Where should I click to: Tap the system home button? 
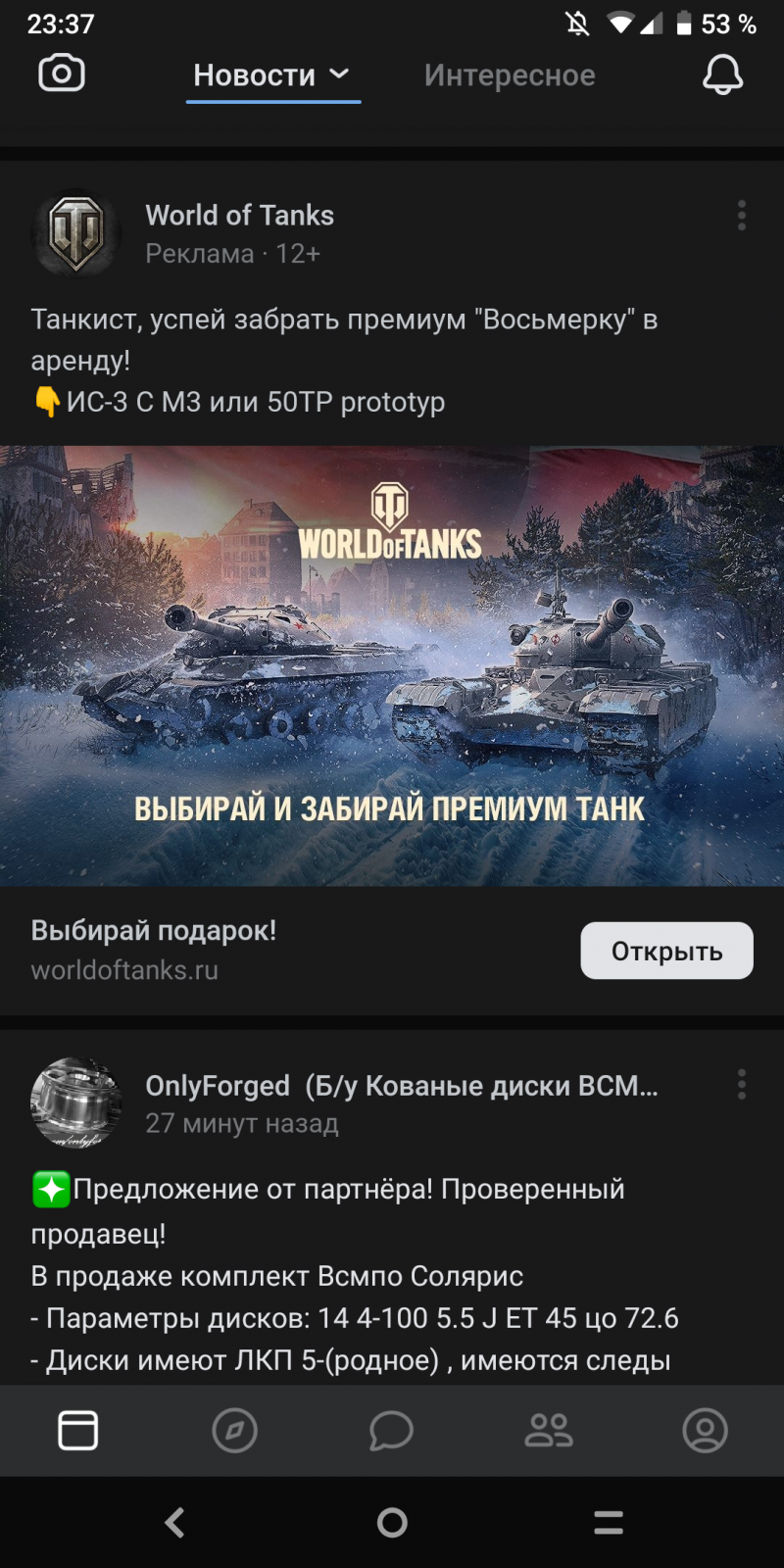tap(392, 1522)
